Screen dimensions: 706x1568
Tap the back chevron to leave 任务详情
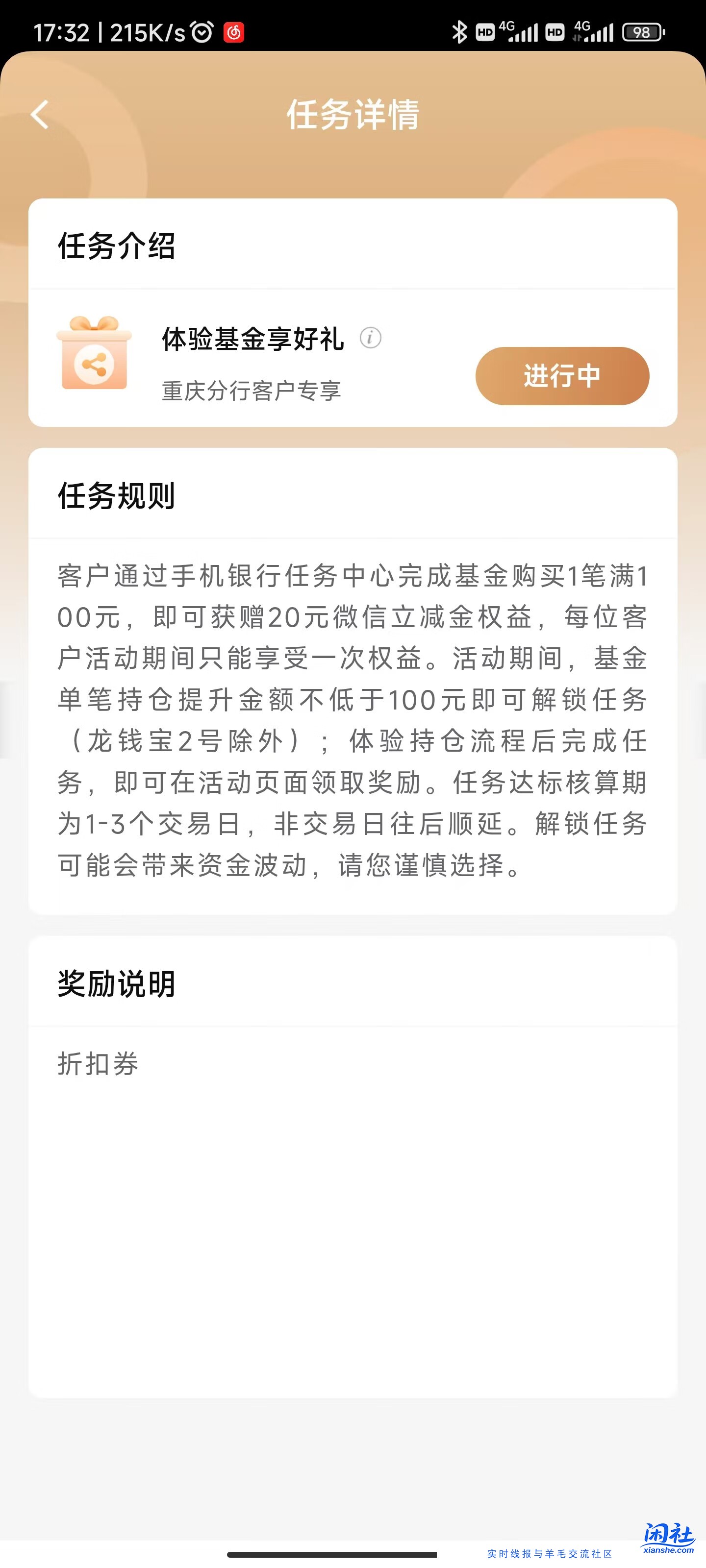pyautogui.click(x=39, y=116)
